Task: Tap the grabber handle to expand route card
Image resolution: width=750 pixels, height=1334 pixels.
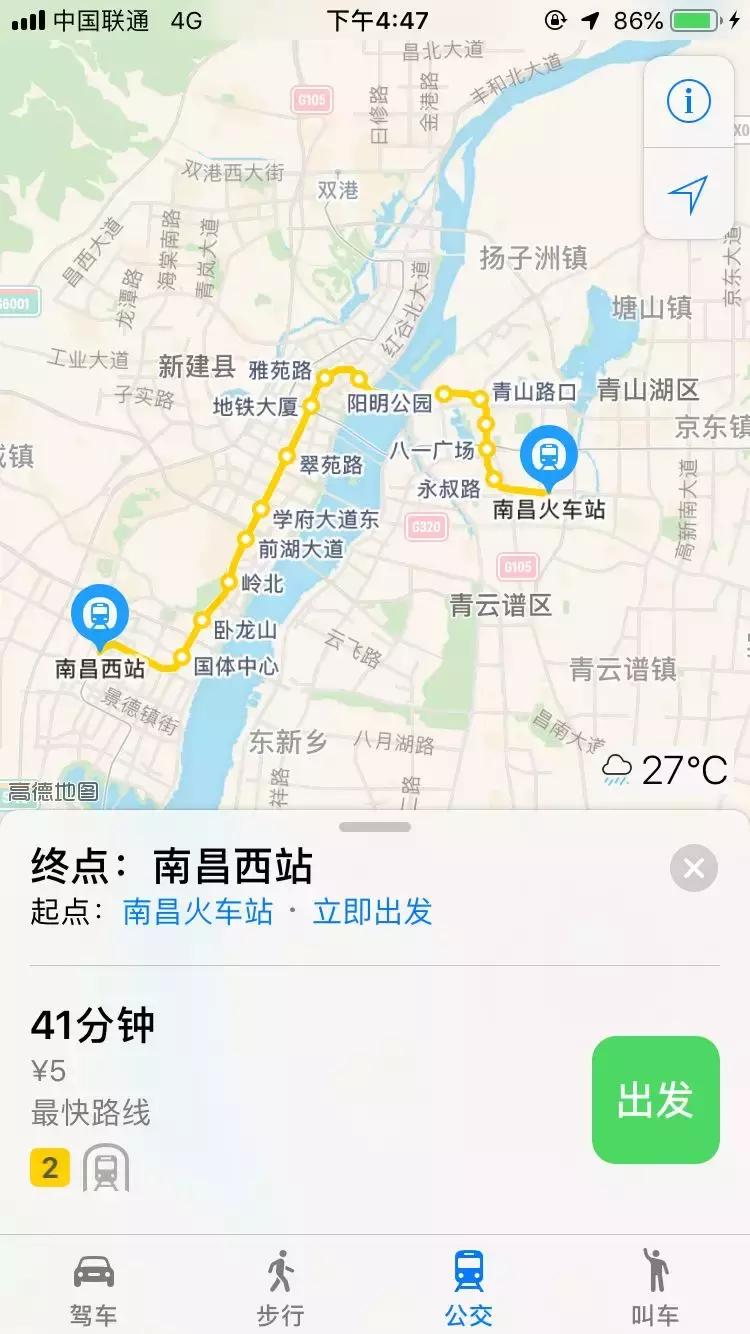Action: tap(375, 827)
